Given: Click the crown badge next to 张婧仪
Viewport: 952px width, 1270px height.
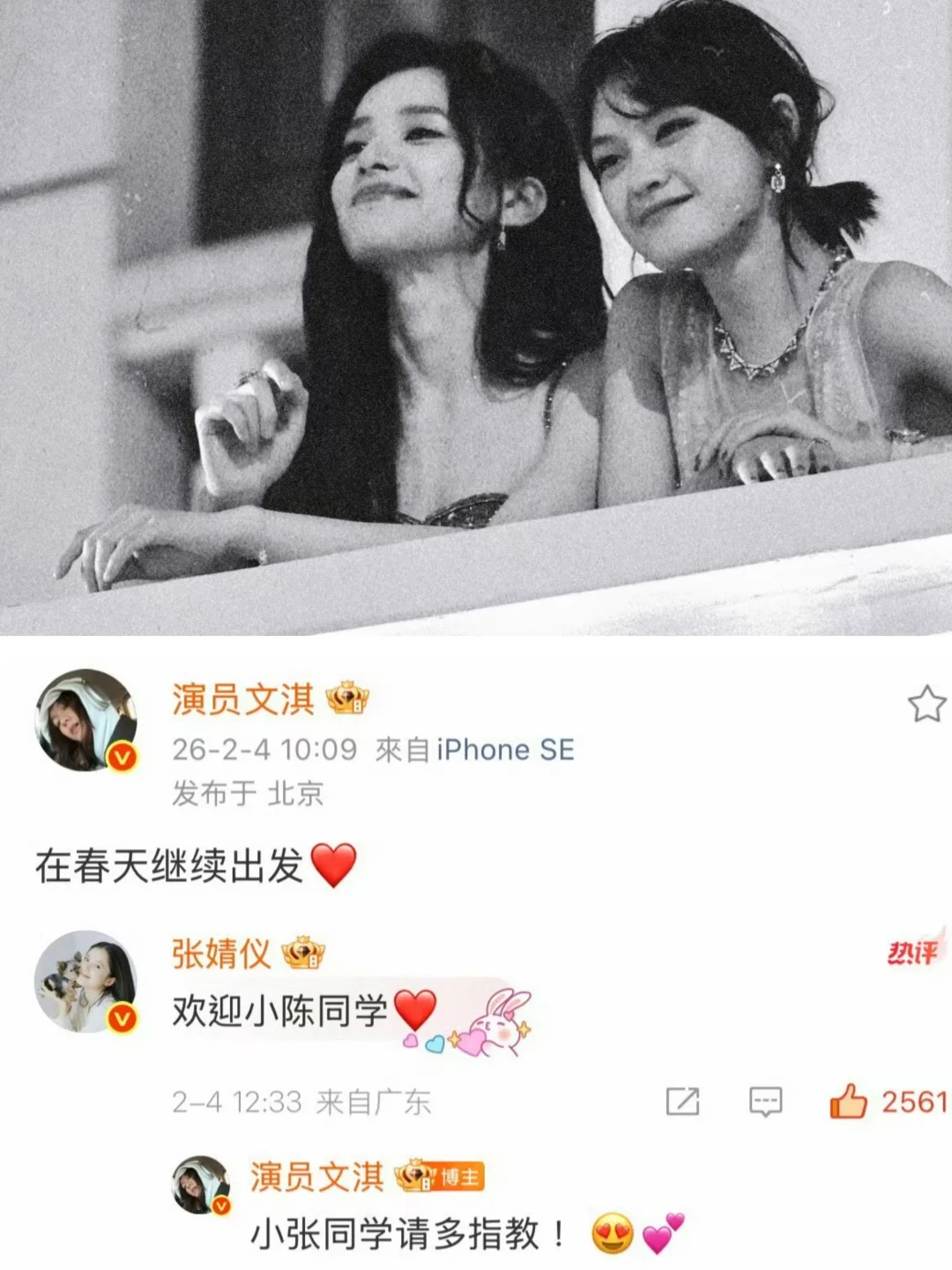Looking at the screenshot, I should [301, 953].
